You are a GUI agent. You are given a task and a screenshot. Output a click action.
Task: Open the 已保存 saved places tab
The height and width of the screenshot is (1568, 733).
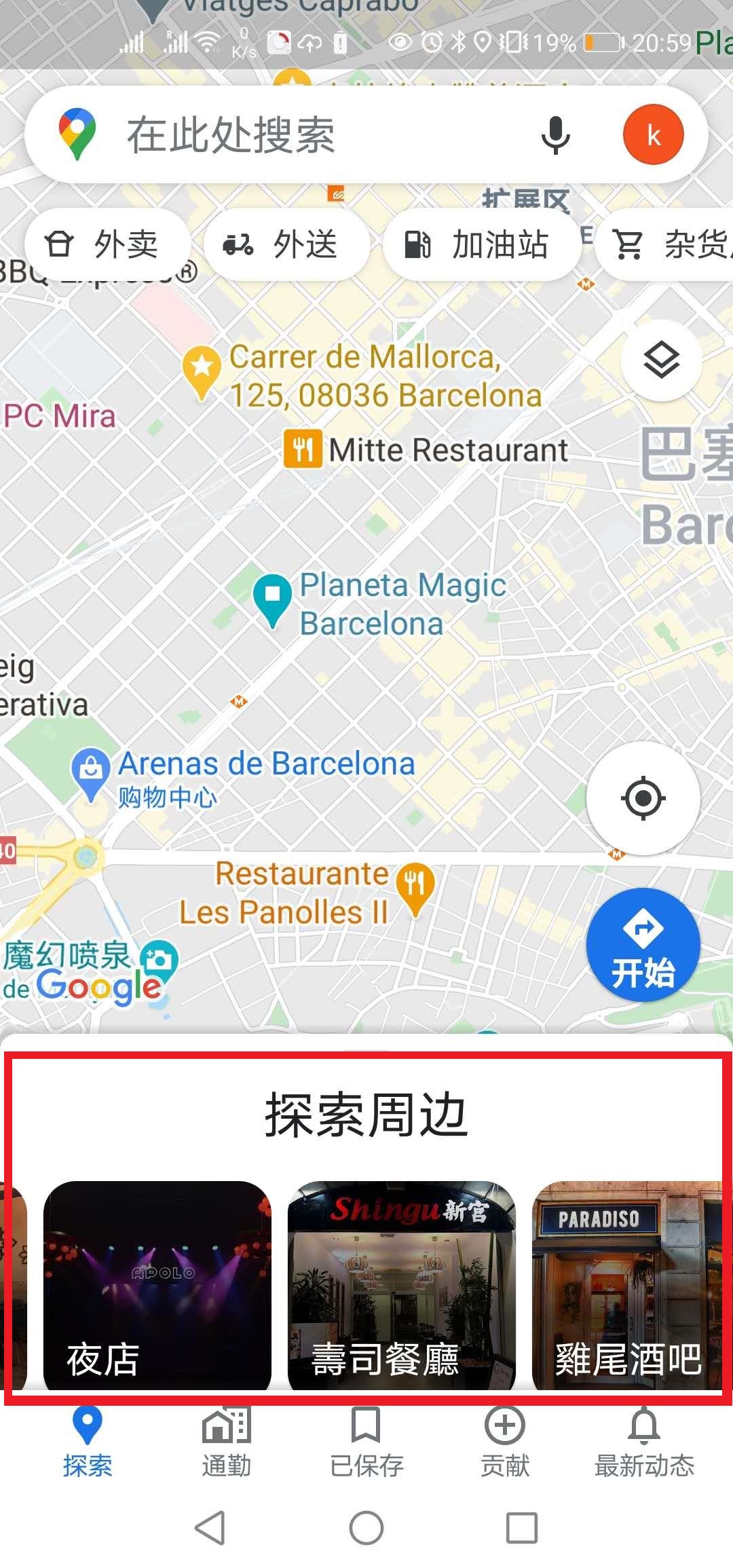[366, 1447]
